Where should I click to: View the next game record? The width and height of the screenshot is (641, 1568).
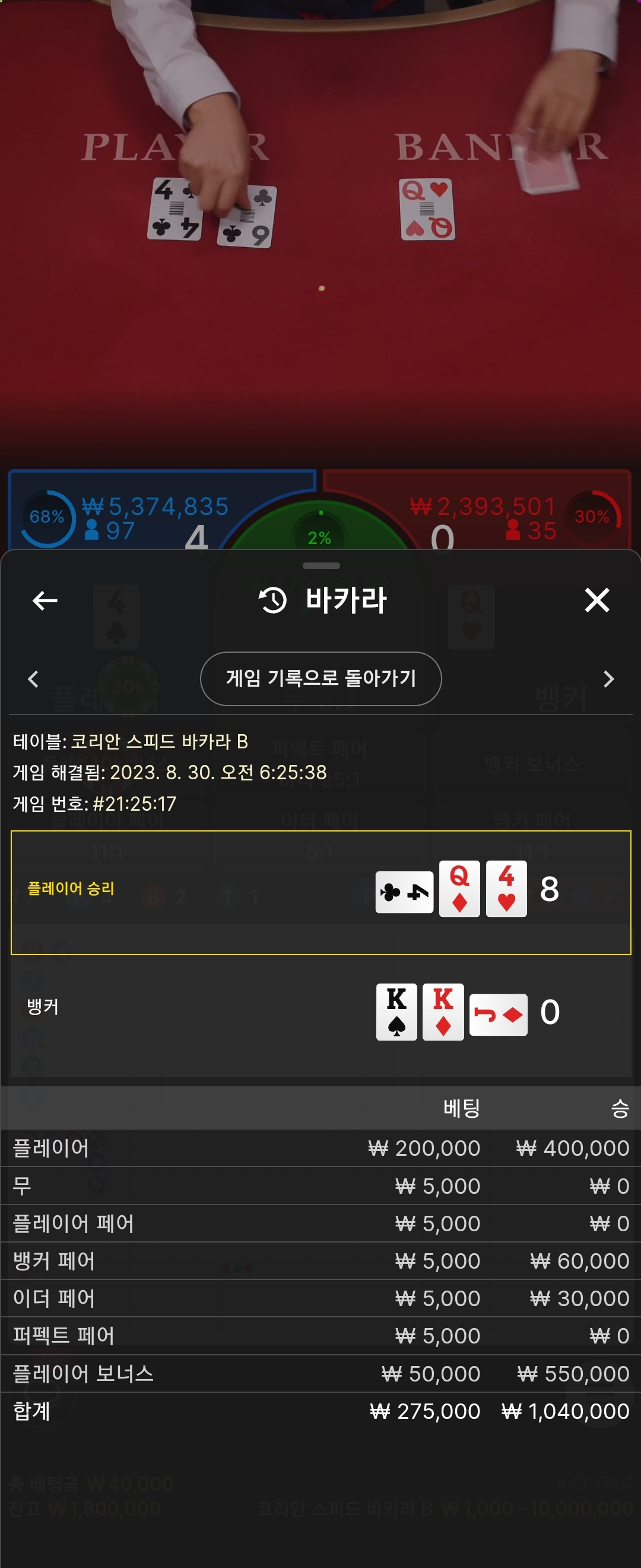pos(608,679)
